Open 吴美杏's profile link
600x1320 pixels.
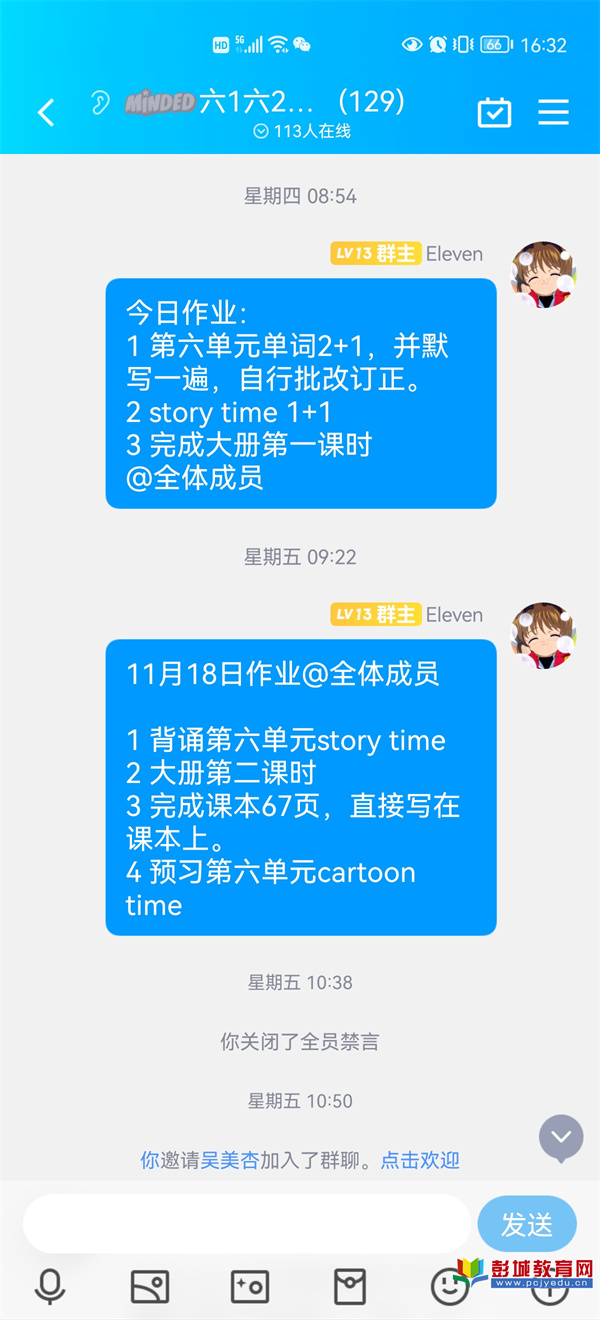coord(230,1160)
